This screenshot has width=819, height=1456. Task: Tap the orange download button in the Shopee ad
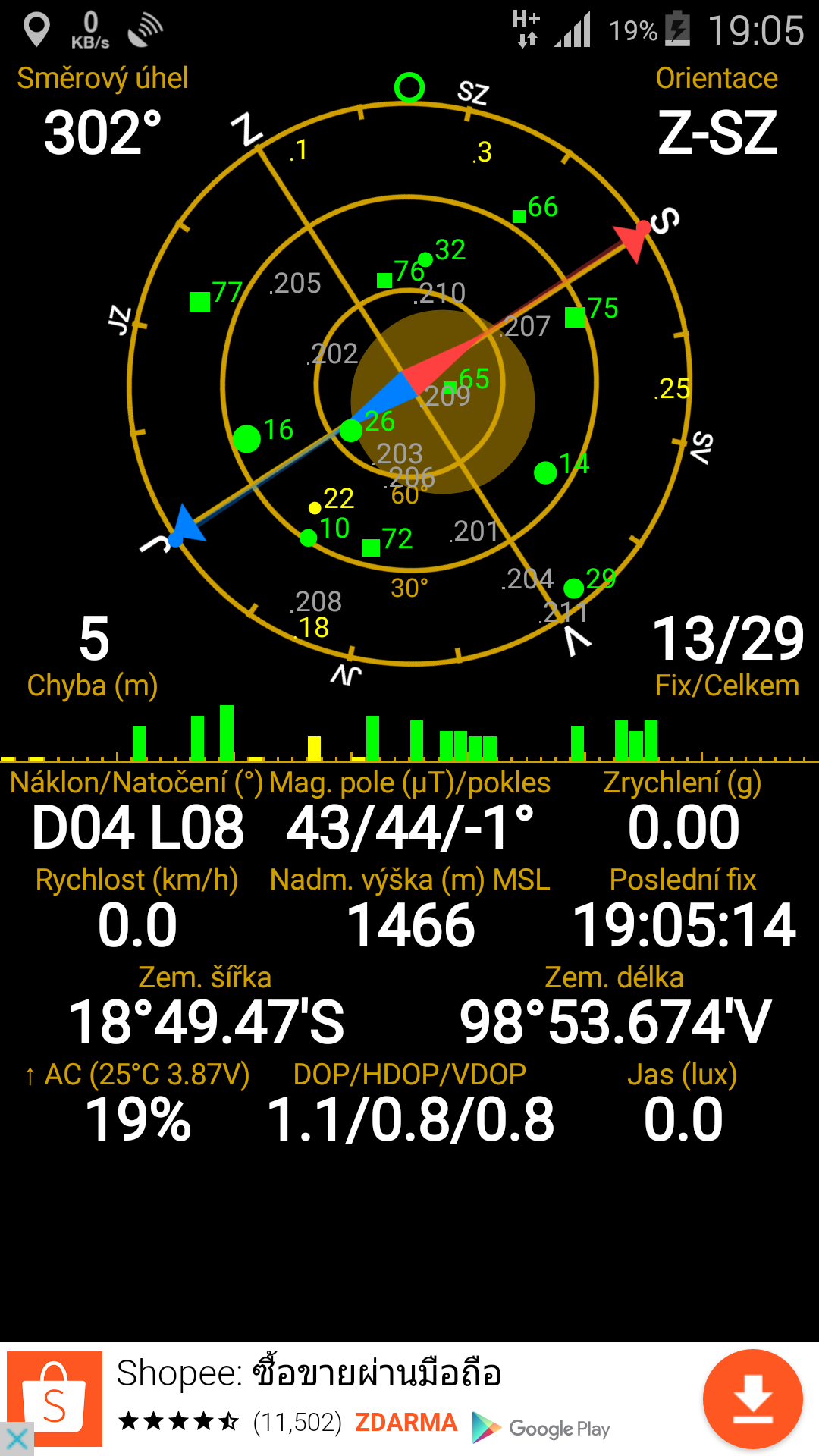tap(752, 1399)
